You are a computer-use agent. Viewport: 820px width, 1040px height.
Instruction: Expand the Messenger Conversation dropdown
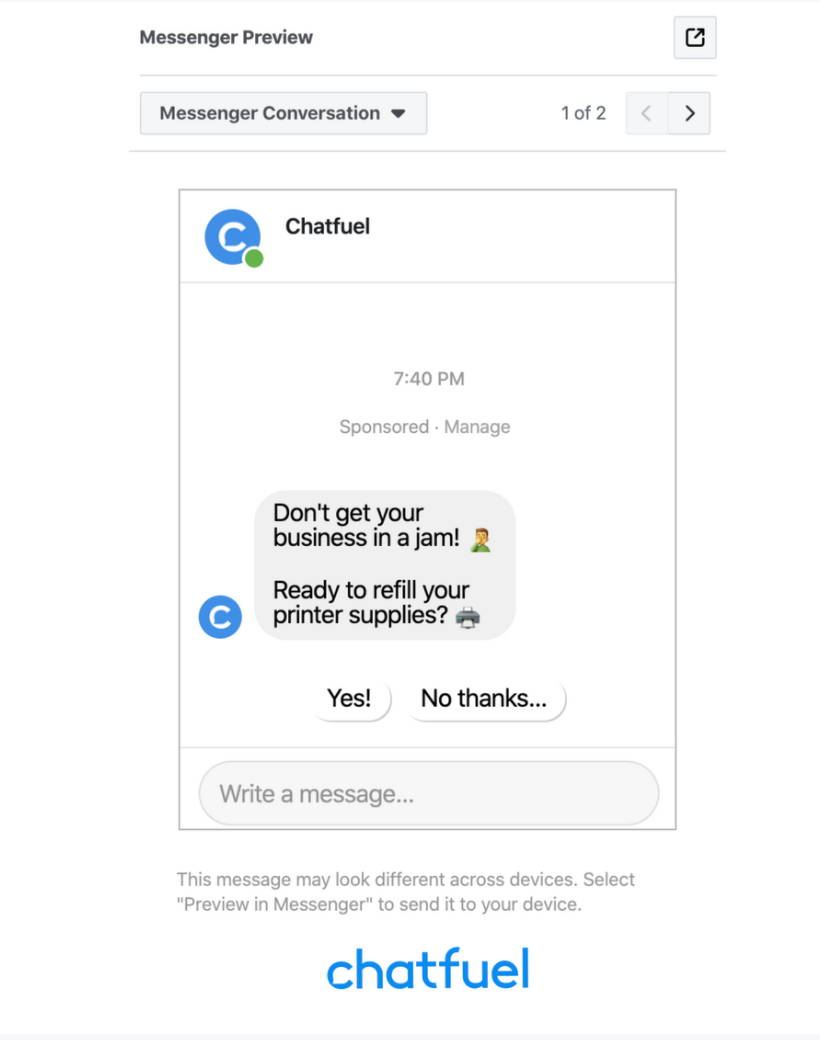tap(283, 113)
